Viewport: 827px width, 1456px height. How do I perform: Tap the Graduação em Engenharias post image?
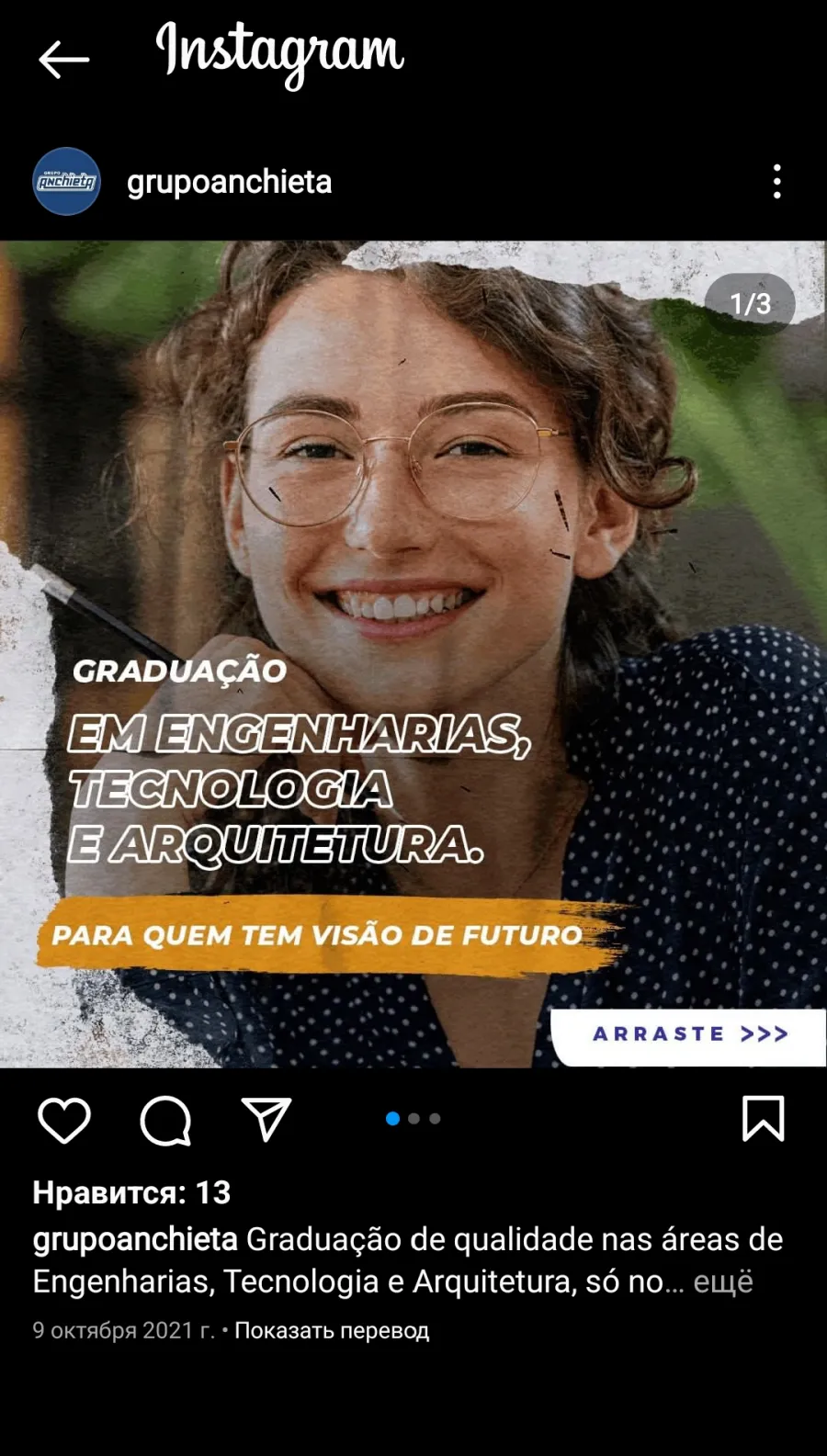(x=413, y=654)
